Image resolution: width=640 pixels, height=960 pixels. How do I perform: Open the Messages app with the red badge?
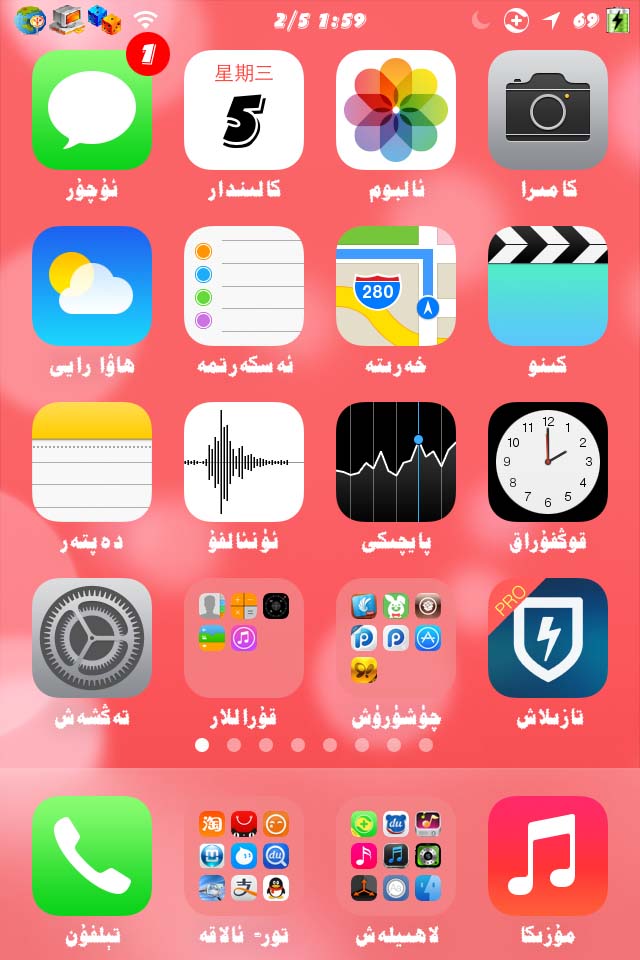92,110
